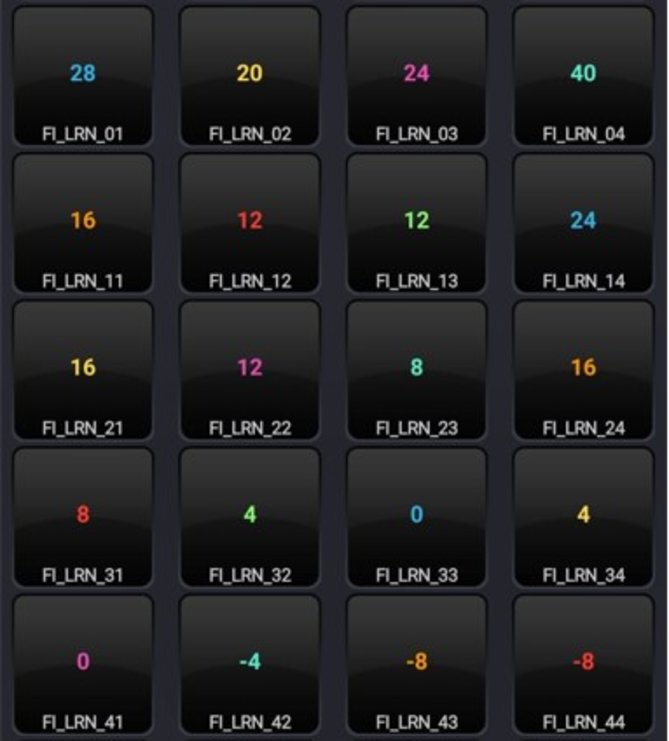Screen dimensions: 669x741
Task: Trigger the FI_LRN_12 pad
Action: pyautogui.click(x=250, y=224)
